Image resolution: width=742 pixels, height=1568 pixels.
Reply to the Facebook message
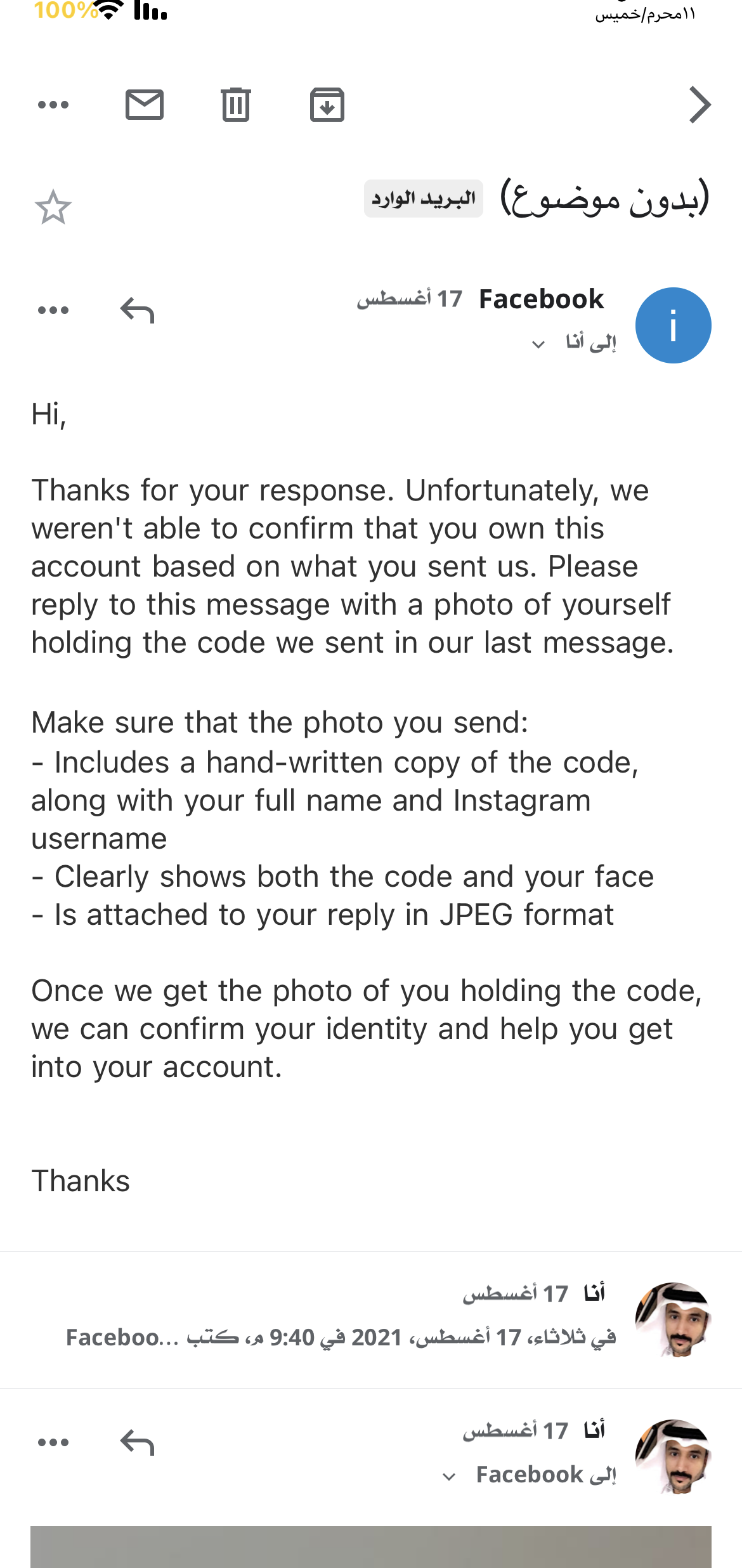137,310
